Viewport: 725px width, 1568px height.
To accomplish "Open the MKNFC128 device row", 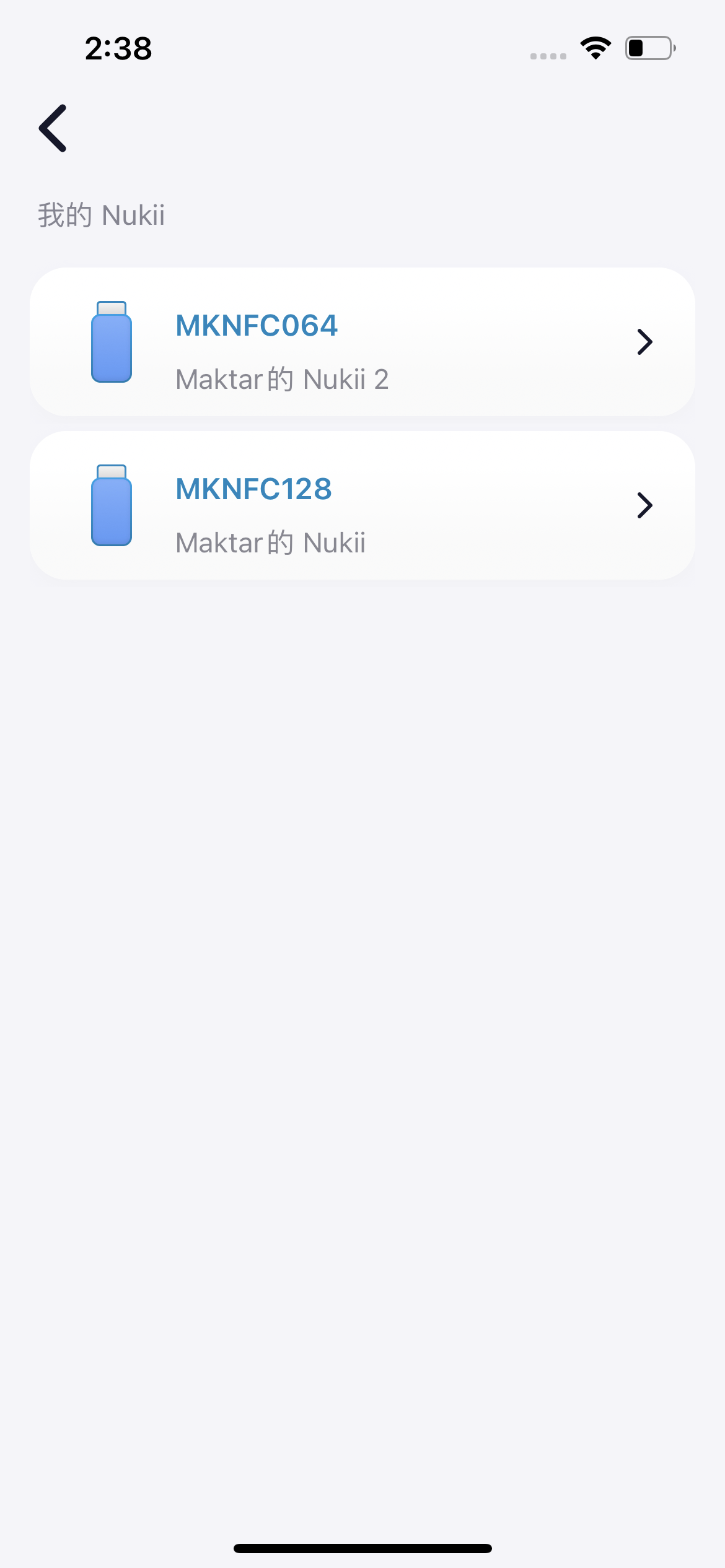I will click(362, 505).
